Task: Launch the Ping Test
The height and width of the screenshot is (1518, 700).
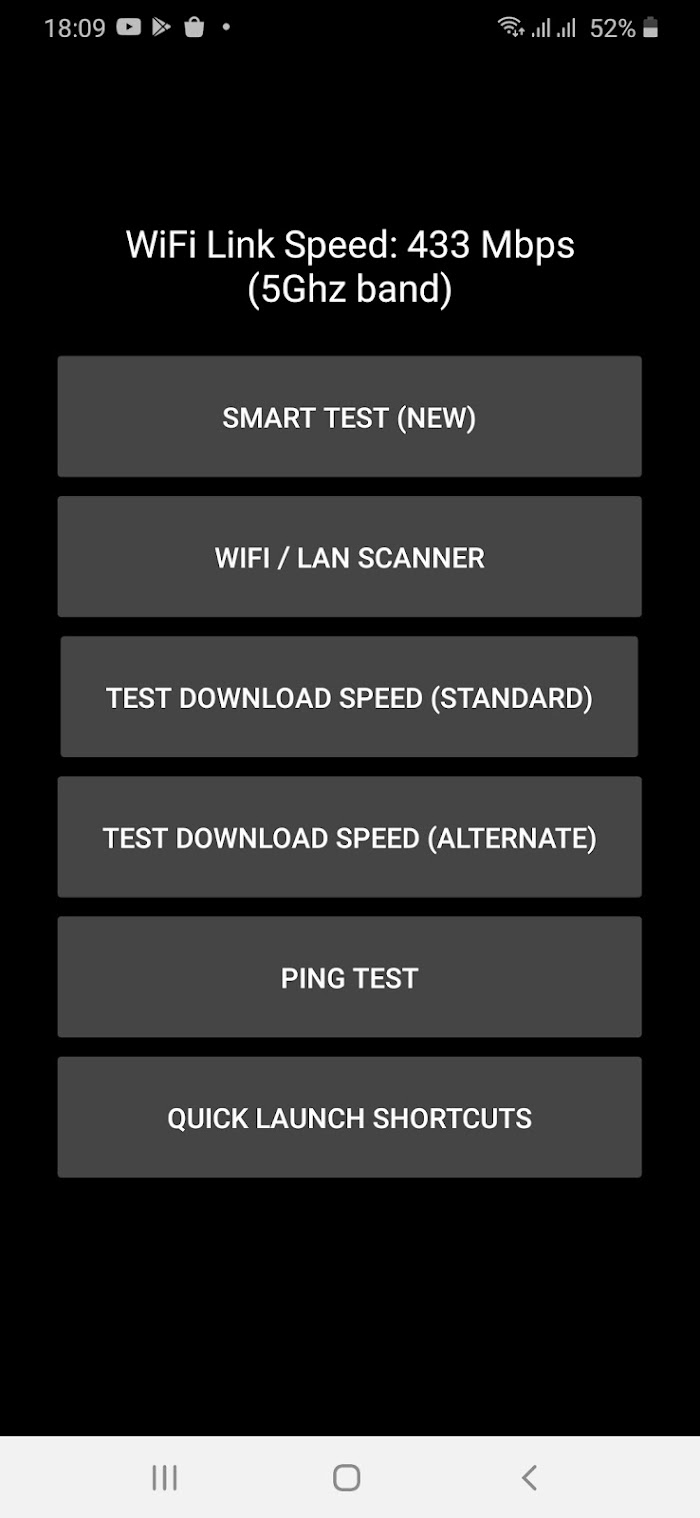Action: (x=349, y=977)
